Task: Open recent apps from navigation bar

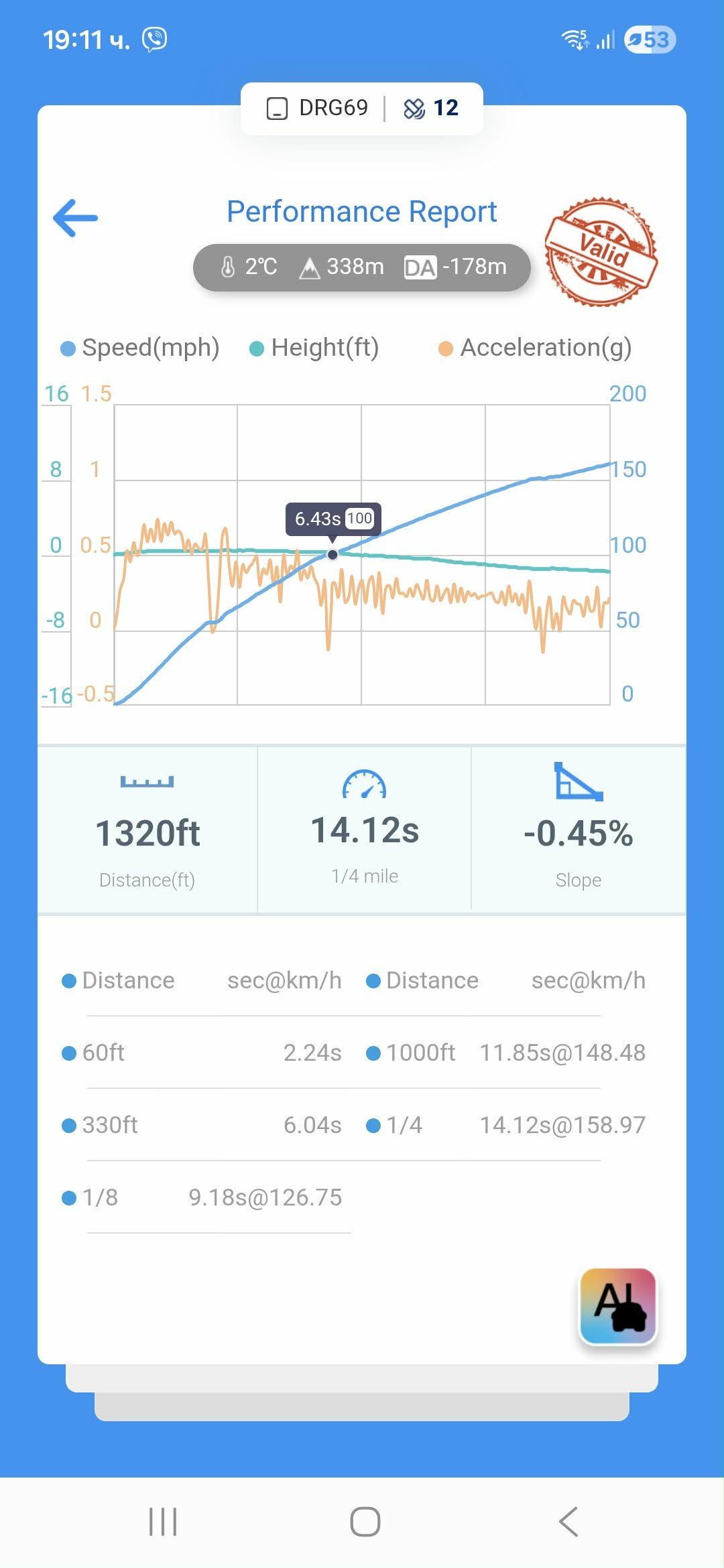Action: click(x=163, y=1522)
